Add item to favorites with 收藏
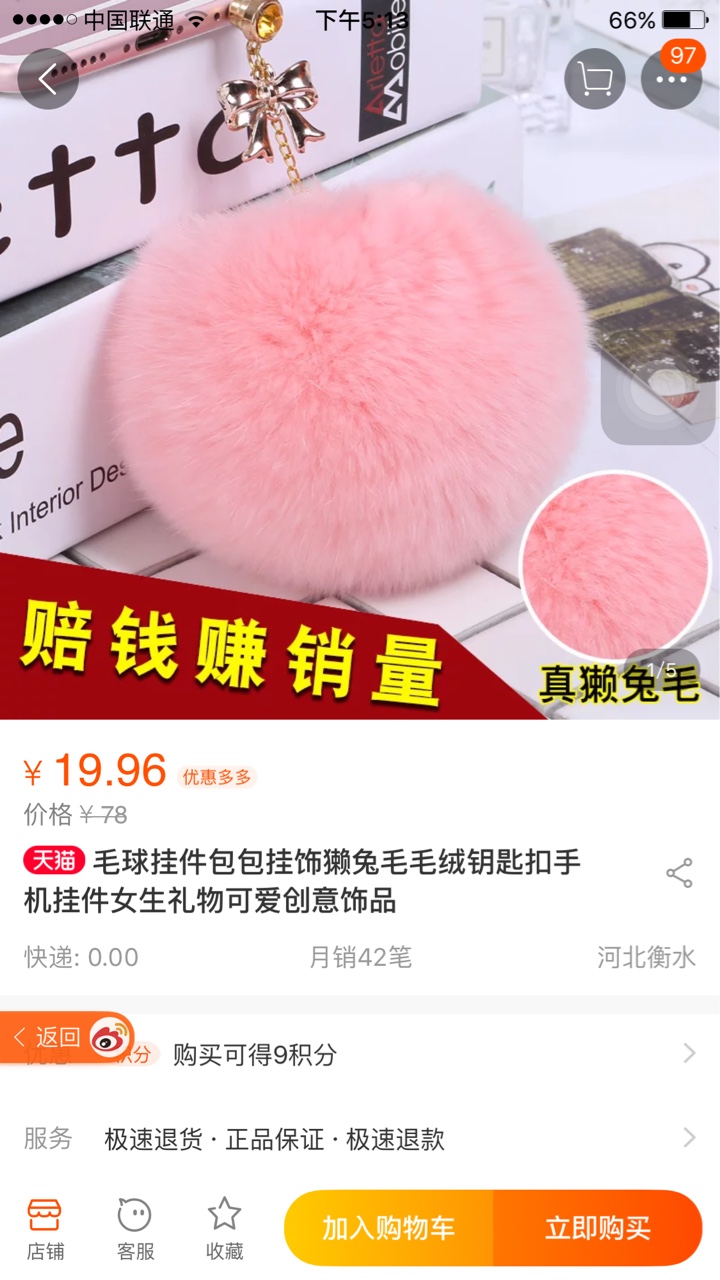This screenshot has height=1280, width=720. tap(225, 1228)
